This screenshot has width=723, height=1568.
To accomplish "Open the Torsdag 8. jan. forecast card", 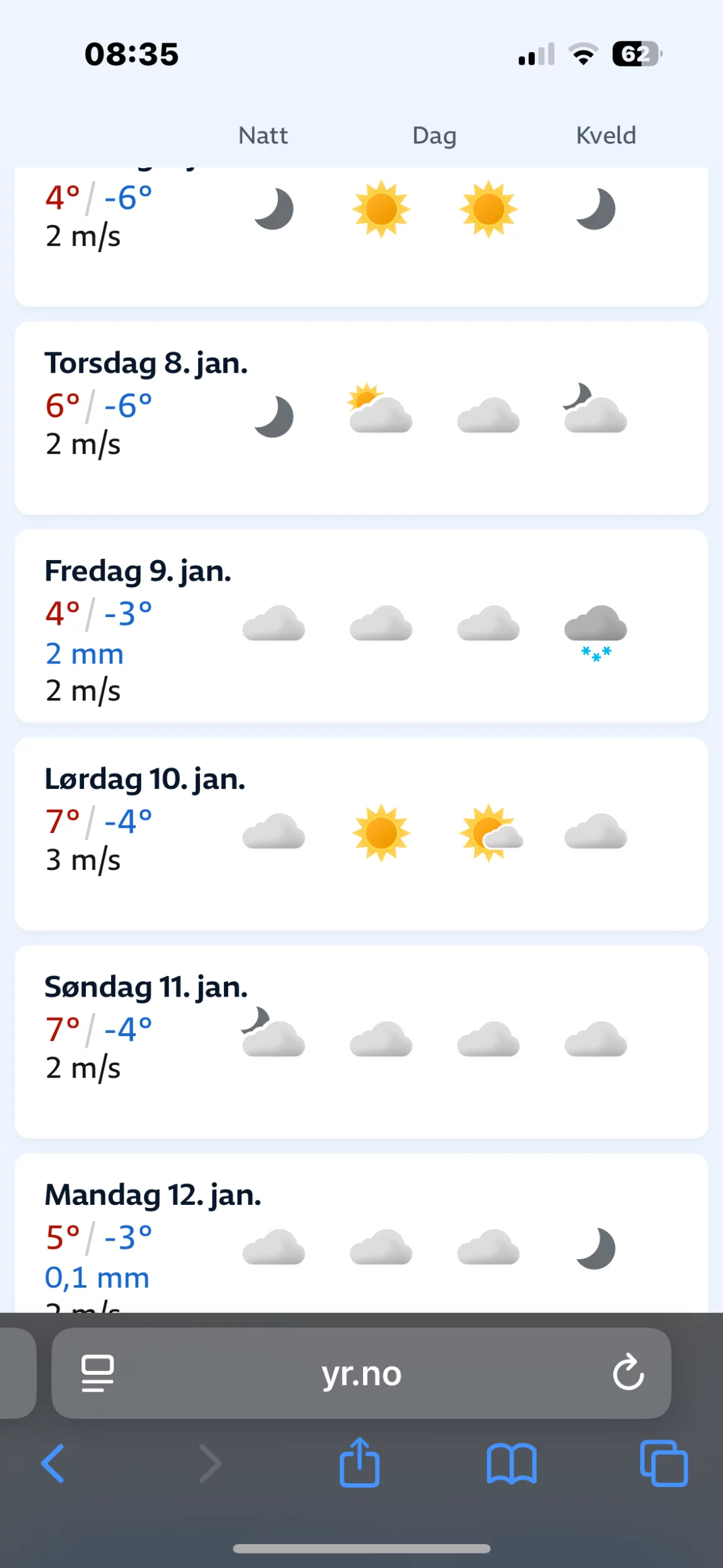I will [361, 418].
